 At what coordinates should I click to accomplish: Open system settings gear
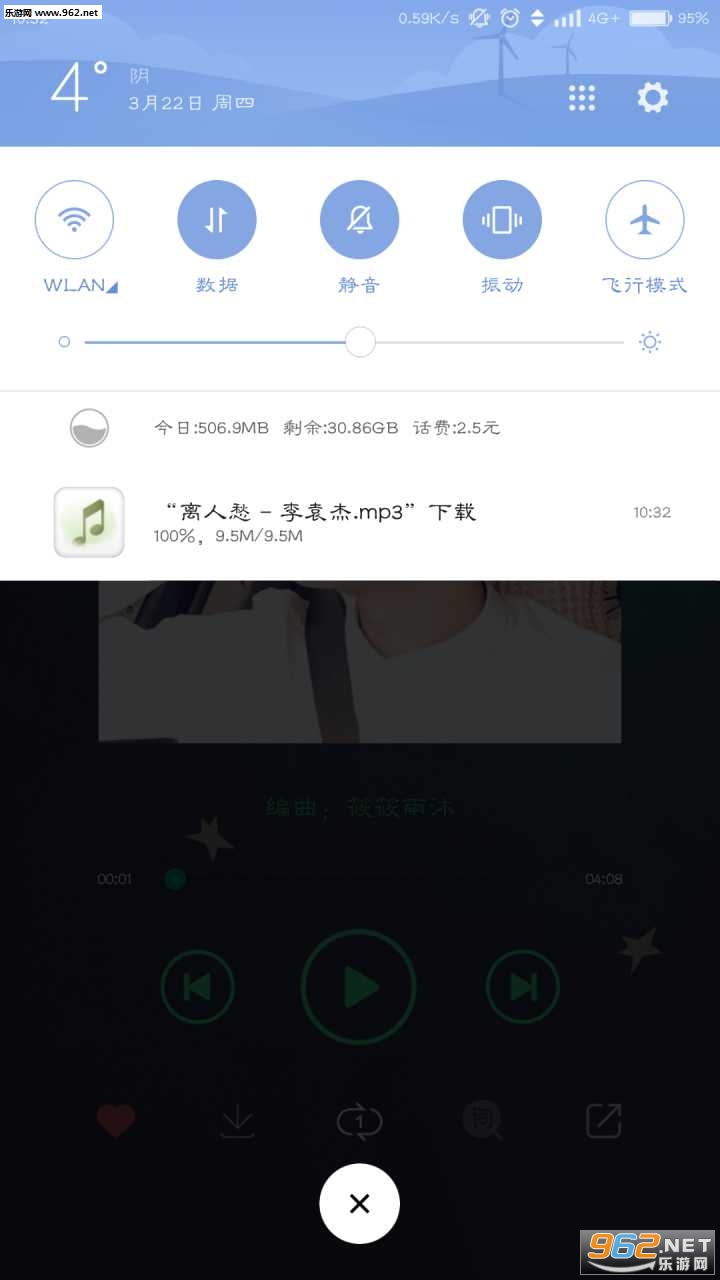tap(652, 98)
